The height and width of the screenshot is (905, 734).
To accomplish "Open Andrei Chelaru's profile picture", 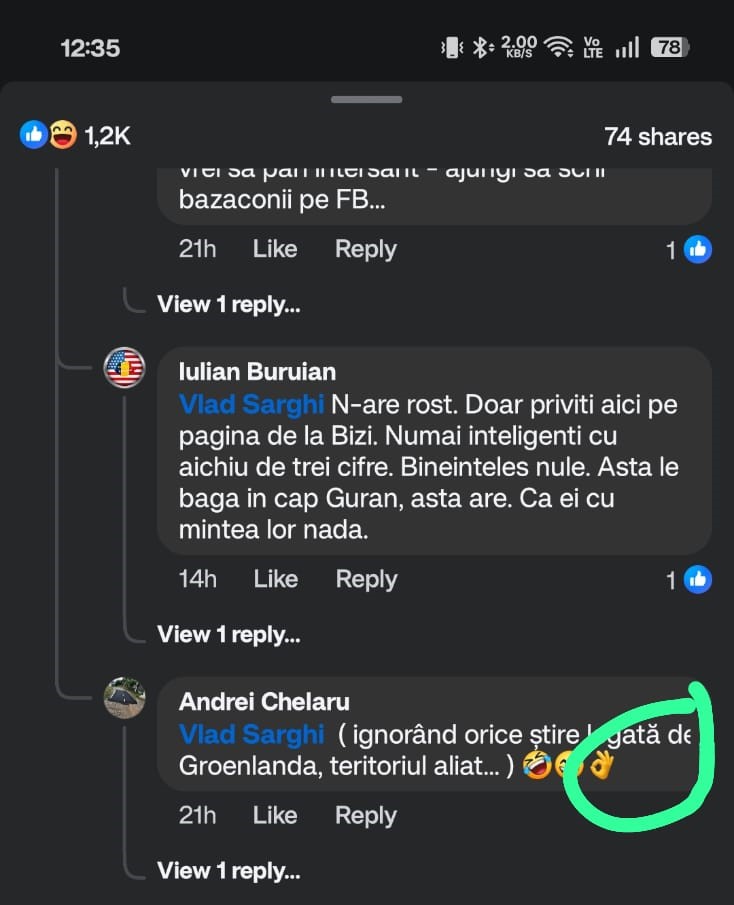I will pyautogui.click(x=126, y=700).
